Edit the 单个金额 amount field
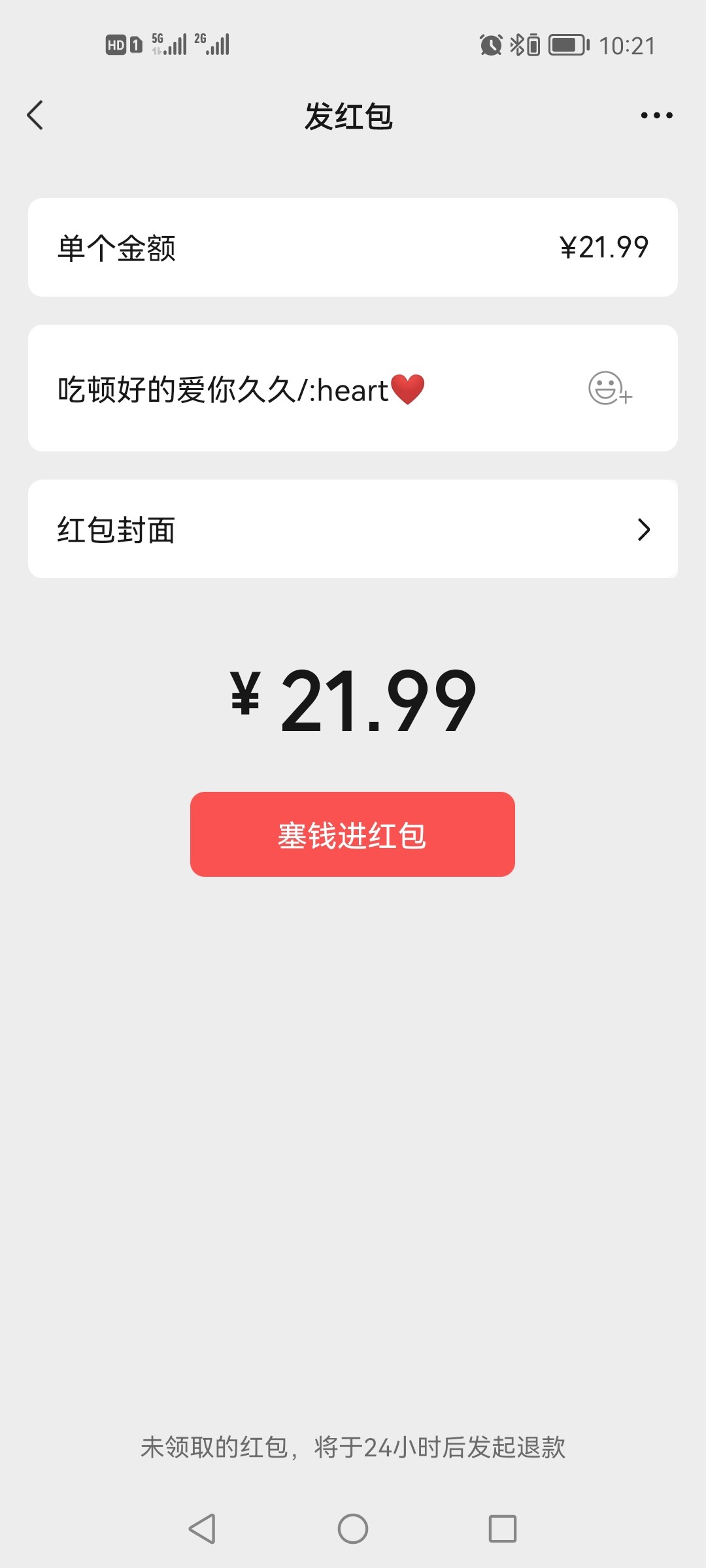This screenshot has height=1568, width=706. (x=353, y=248)
